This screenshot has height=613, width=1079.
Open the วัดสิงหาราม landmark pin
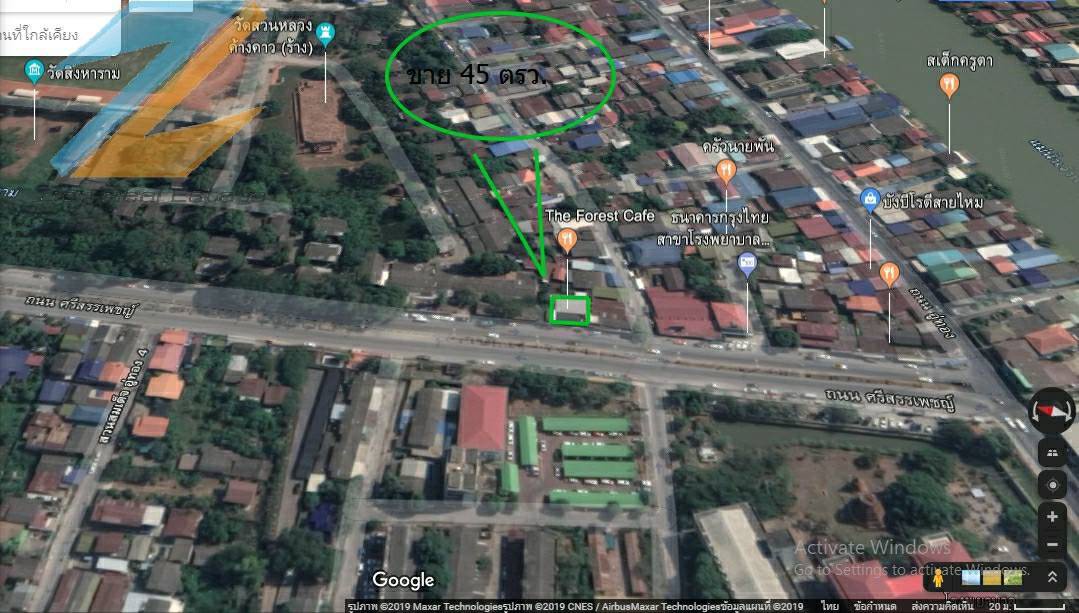[34, 70]
